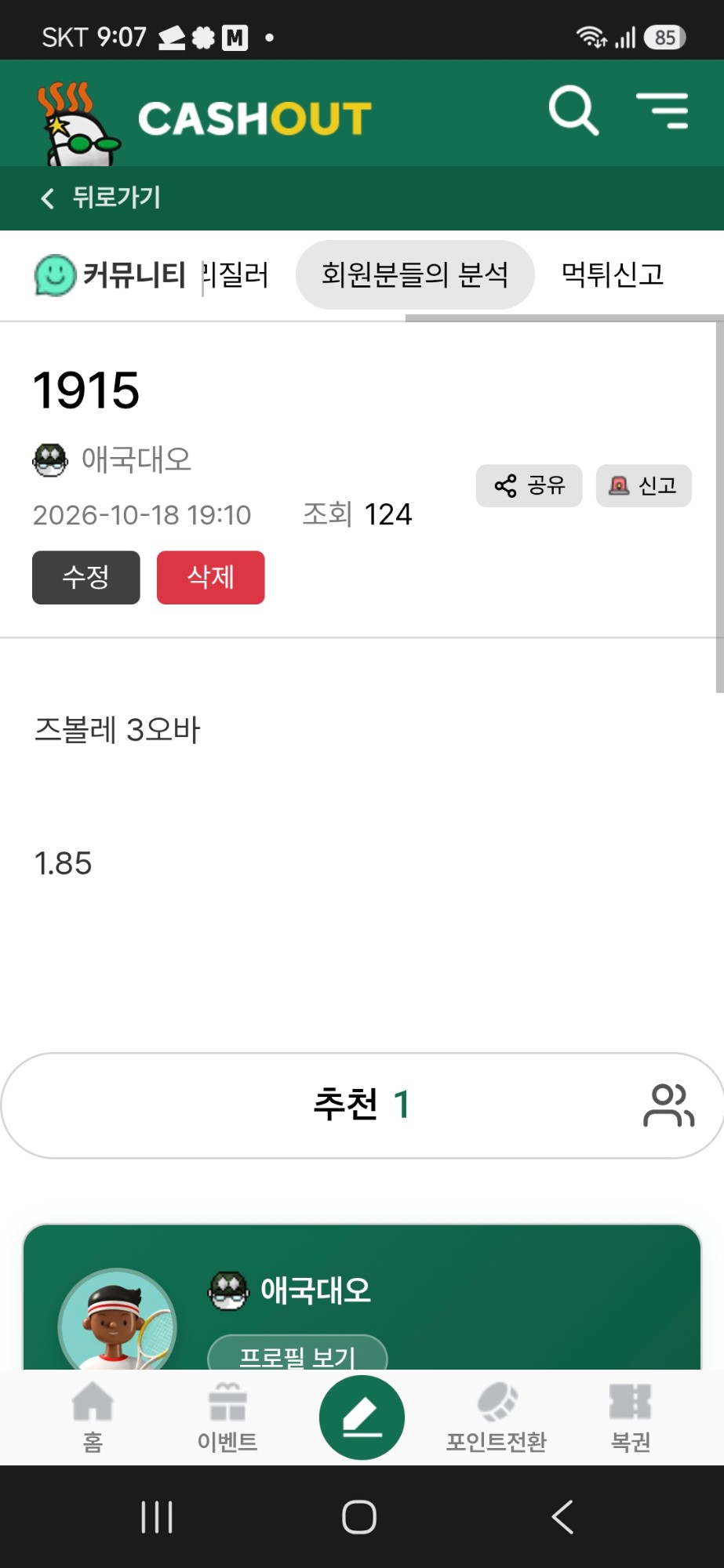Screen dimensions: 724x1568
Task: Switch to 회원분들의 분석 tab
Action: (x=415, y=274)
